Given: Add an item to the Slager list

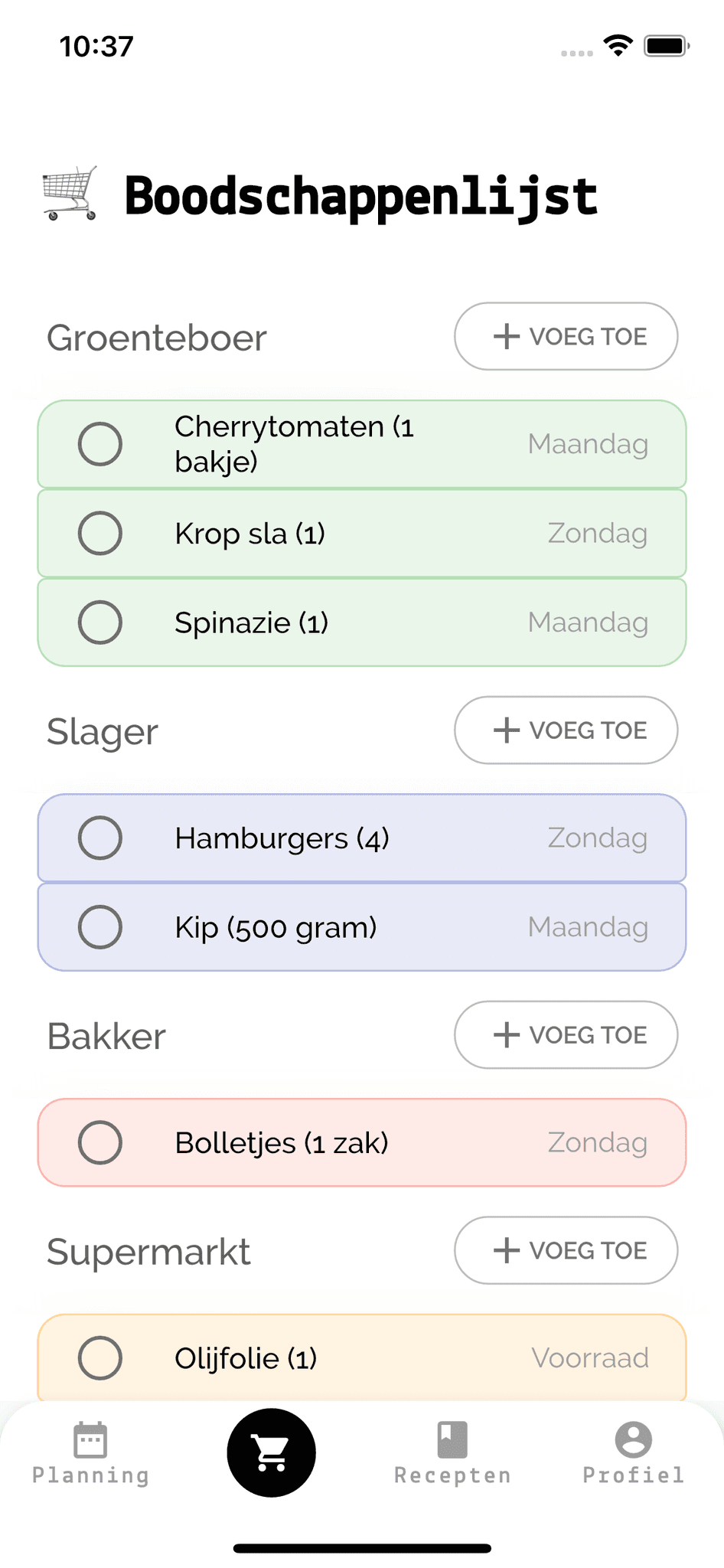Looking at the screenshot, I should click(x=566, y=730).
